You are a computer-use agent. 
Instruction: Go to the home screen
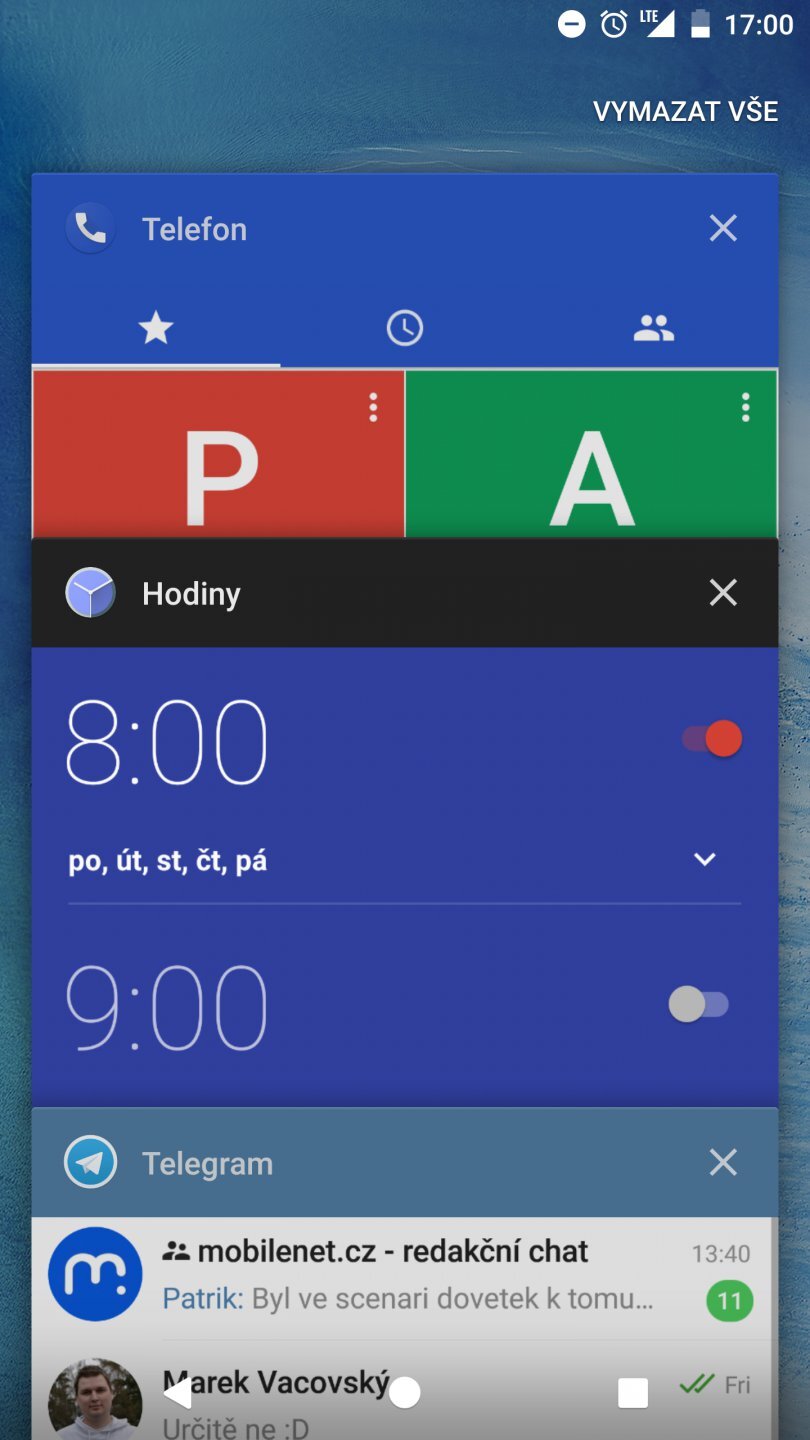point(404,1392)
